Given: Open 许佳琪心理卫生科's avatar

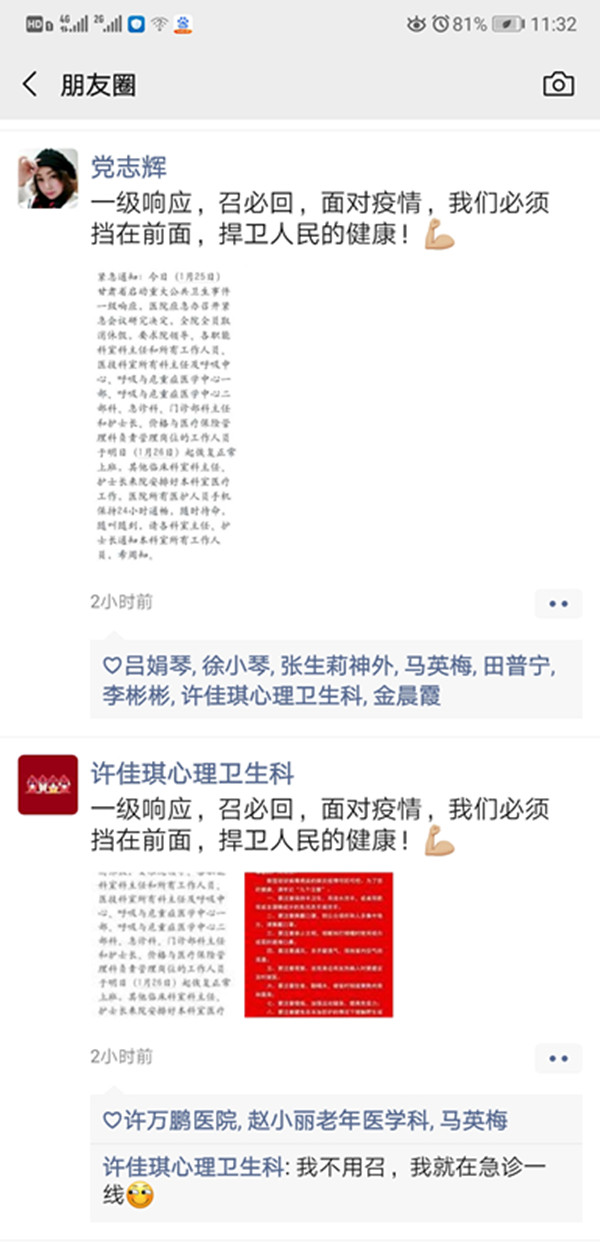Looking at the screenshot, I should pos(48,784).
